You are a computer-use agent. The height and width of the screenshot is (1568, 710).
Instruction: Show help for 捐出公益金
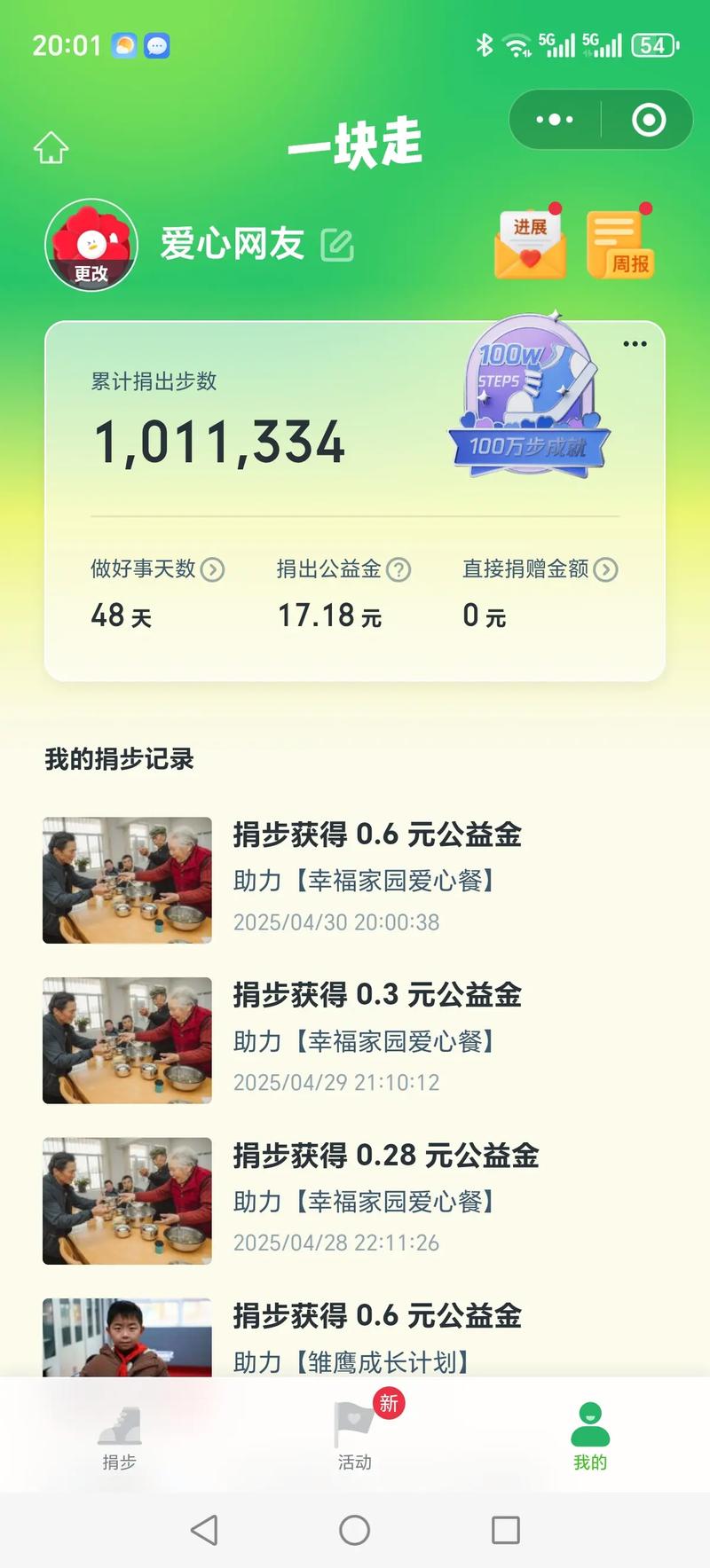(x=399, y=569)
